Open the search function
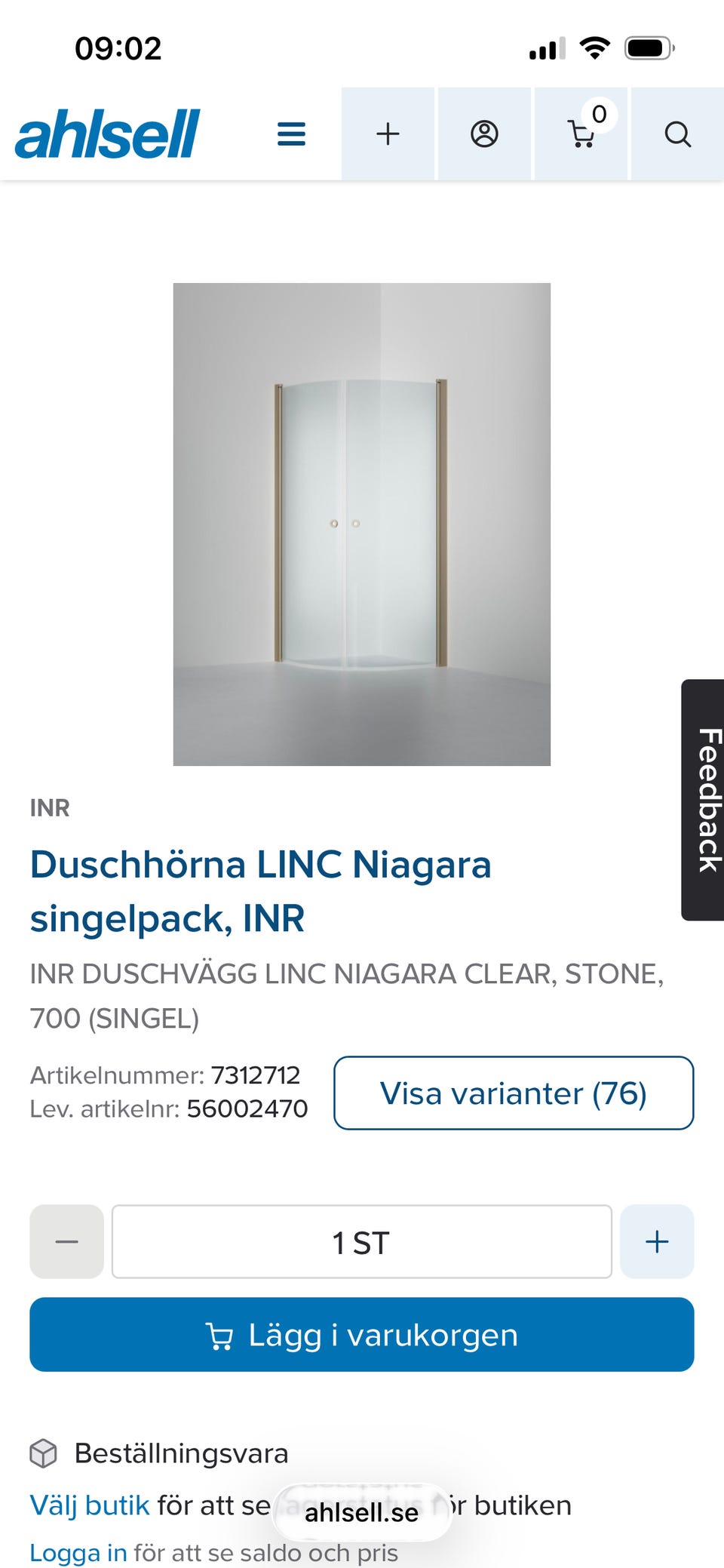This screenshot has height=1568, width=724. 677,134
